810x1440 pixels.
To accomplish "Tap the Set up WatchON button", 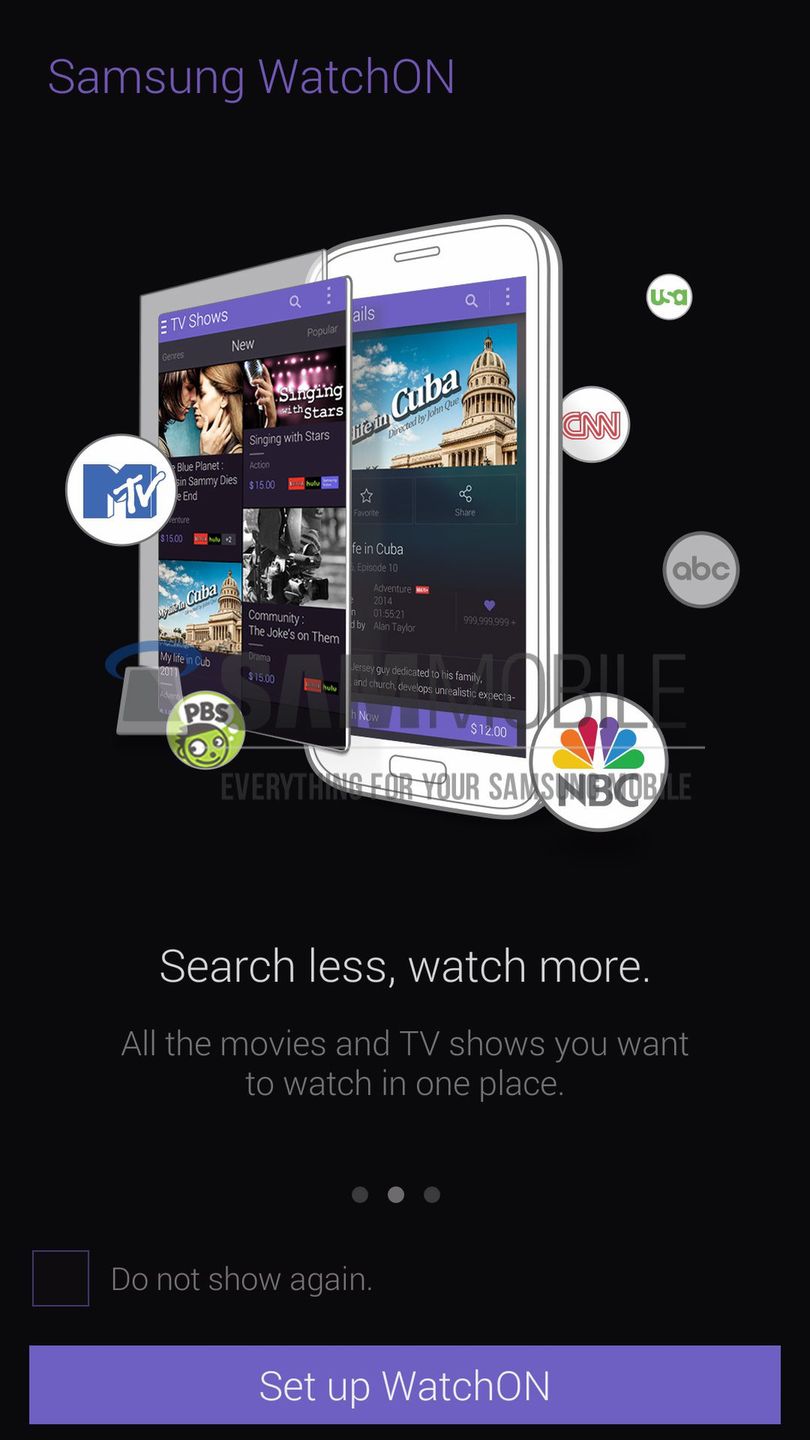I will click(405, 1385).
